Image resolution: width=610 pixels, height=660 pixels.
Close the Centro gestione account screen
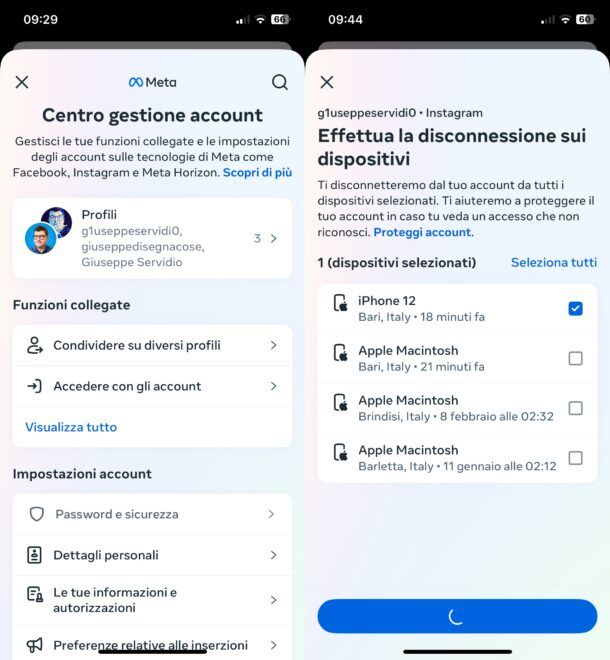pyautogui.click(x=22, y=82)
